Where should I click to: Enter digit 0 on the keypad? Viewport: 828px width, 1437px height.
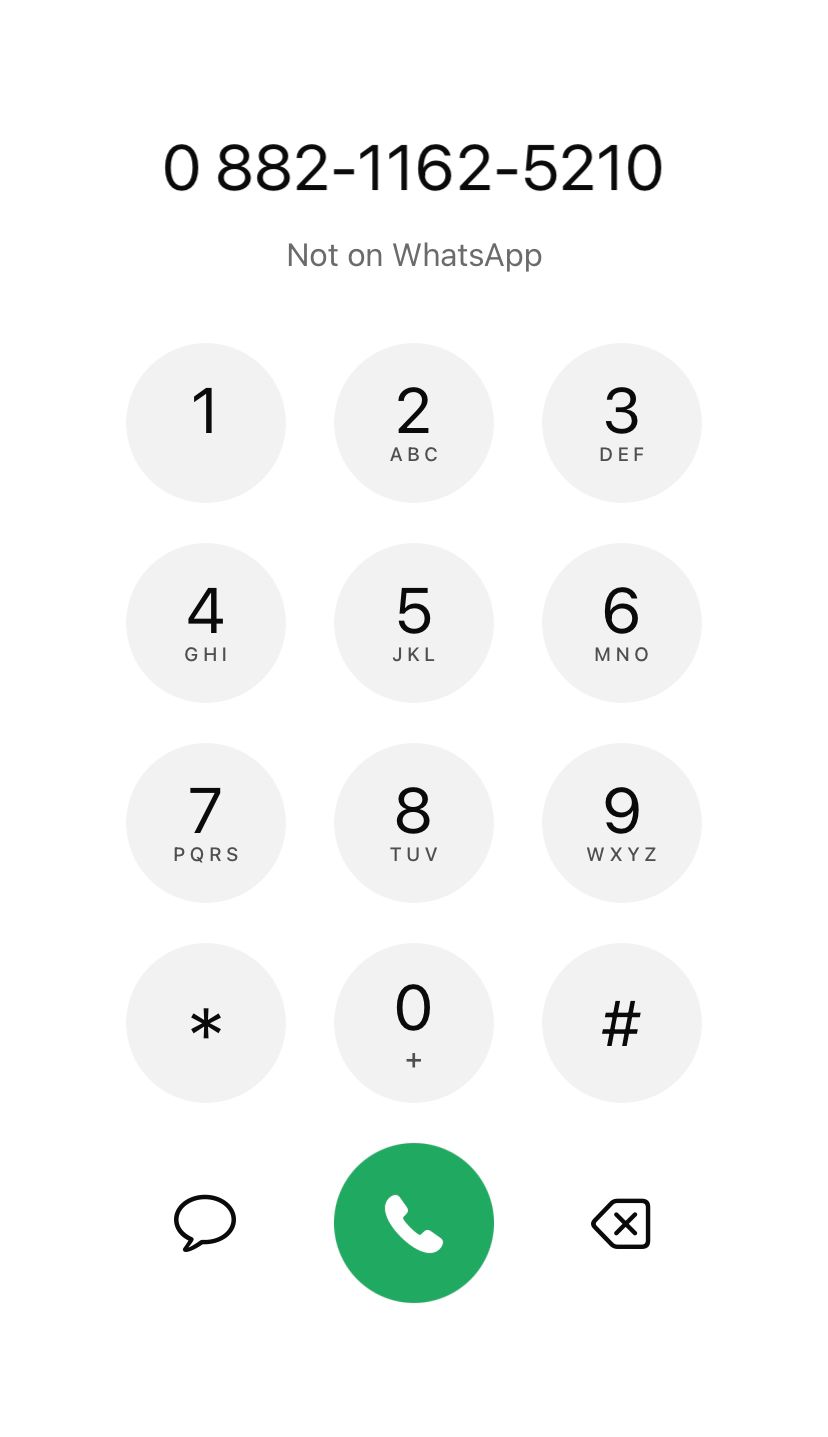click(x=414, y=1022)
